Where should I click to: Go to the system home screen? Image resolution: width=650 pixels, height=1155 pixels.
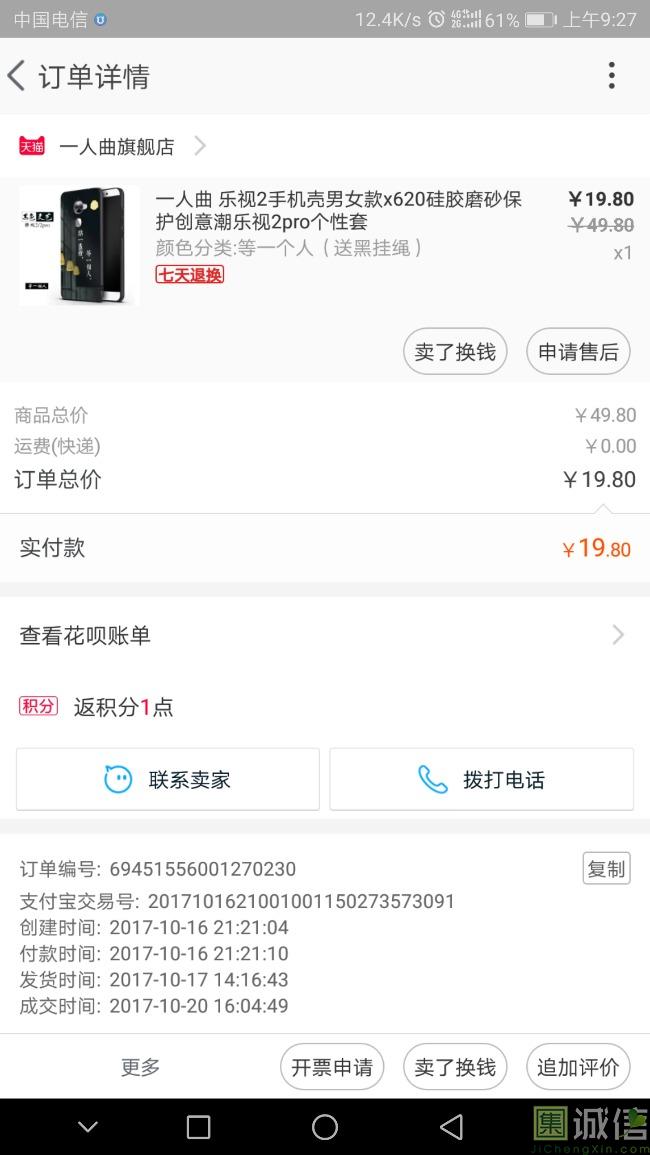(x=325, y=1127)
